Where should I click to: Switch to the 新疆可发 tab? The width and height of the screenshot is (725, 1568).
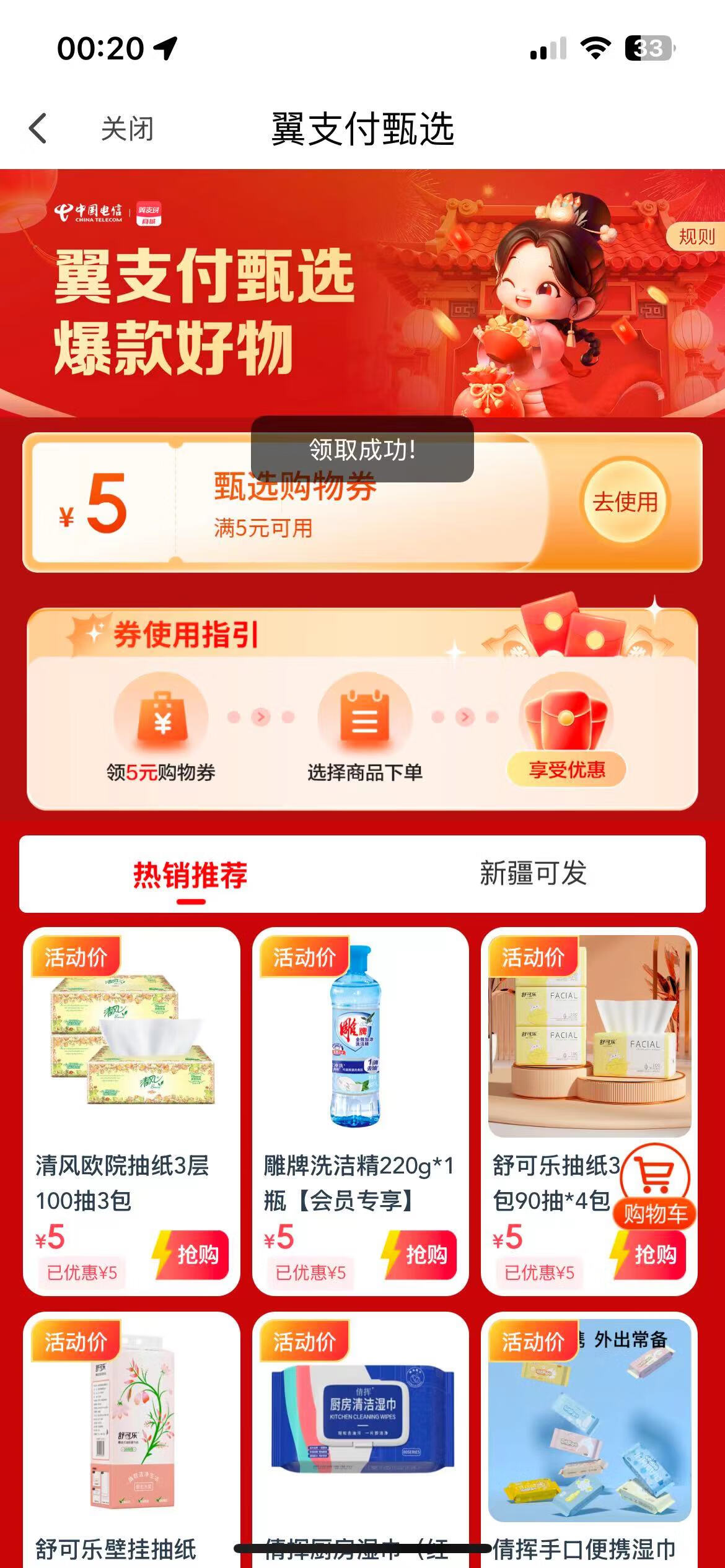pyautogui.click(x=533, y=873)
